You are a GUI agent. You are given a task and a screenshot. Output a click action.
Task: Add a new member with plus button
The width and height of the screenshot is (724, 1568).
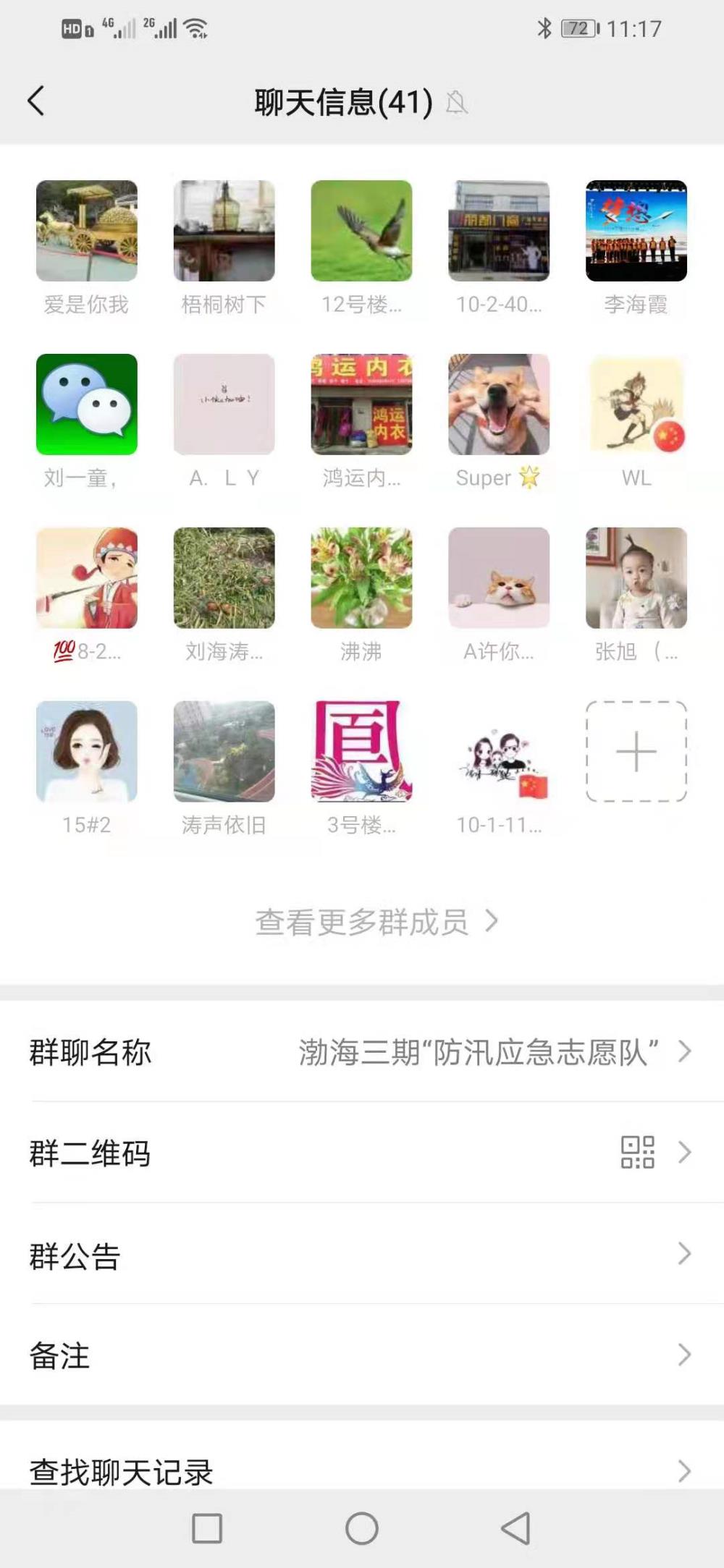coord(636,751)
